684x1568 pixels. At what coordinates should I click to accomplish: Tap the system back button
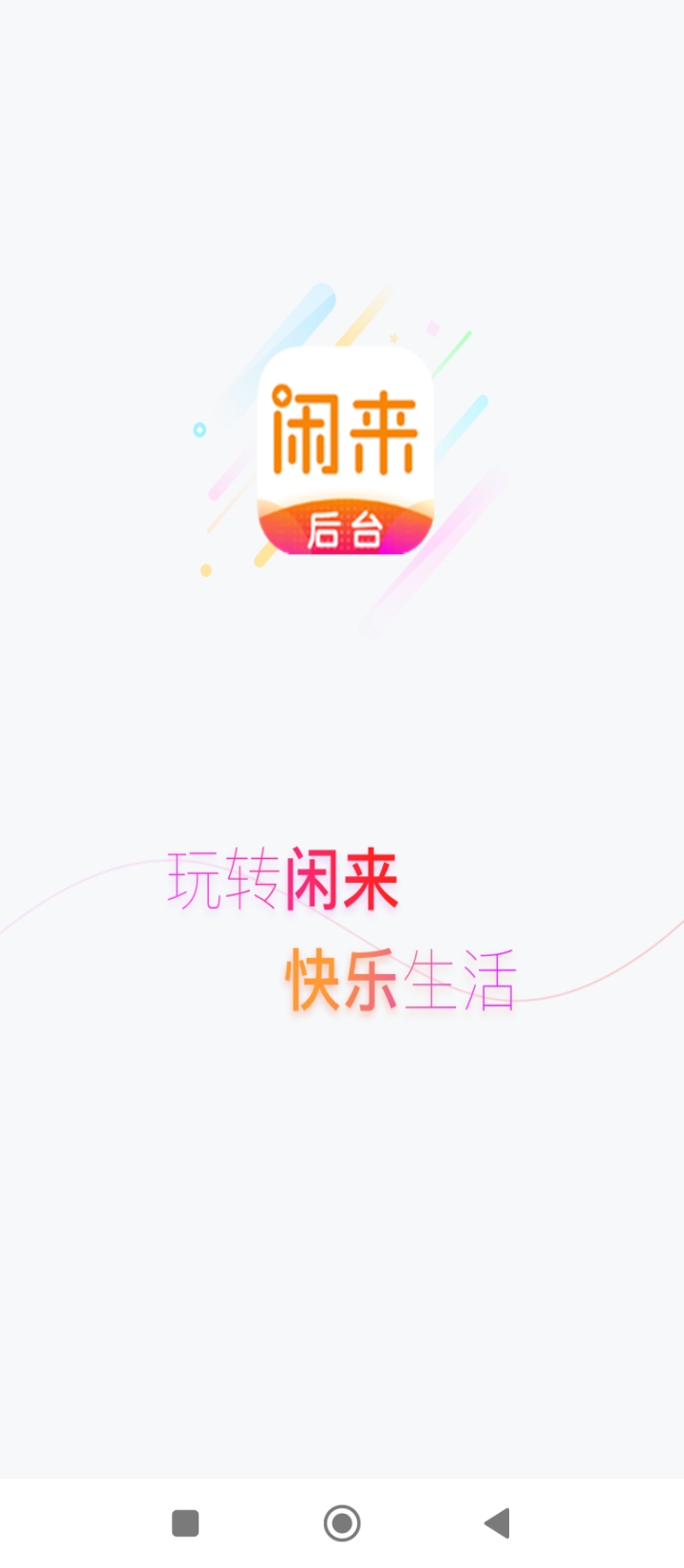pos(497,1523)
